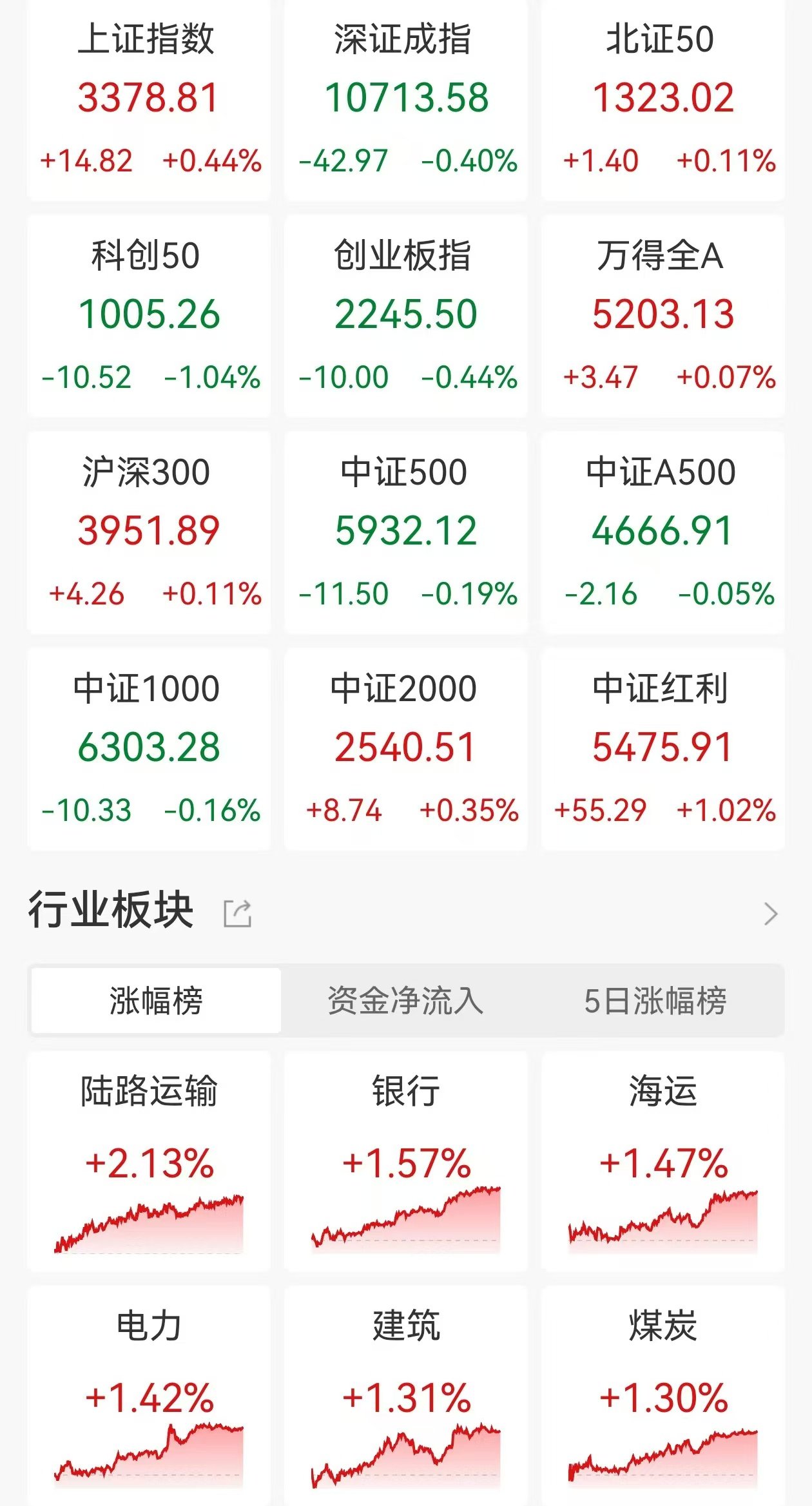Open the 银行 sector card

tap(406, 1161)
